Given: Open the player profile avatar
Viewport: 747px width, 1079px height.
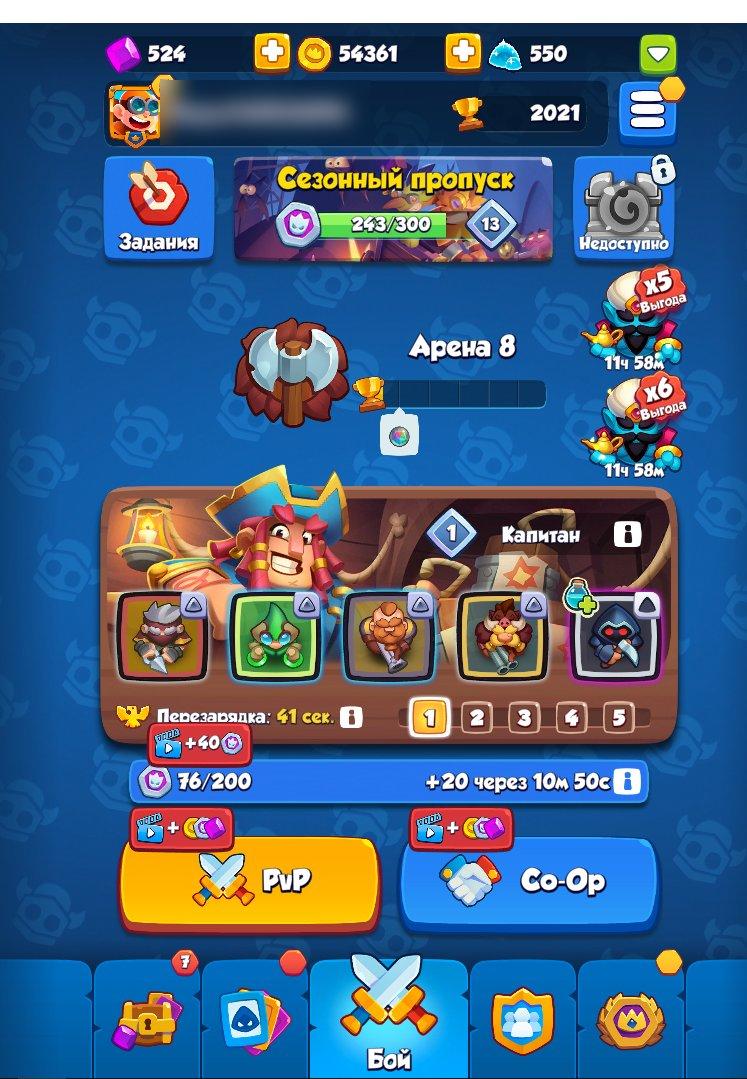Looking at the screenshot, I should pos(134,112).
